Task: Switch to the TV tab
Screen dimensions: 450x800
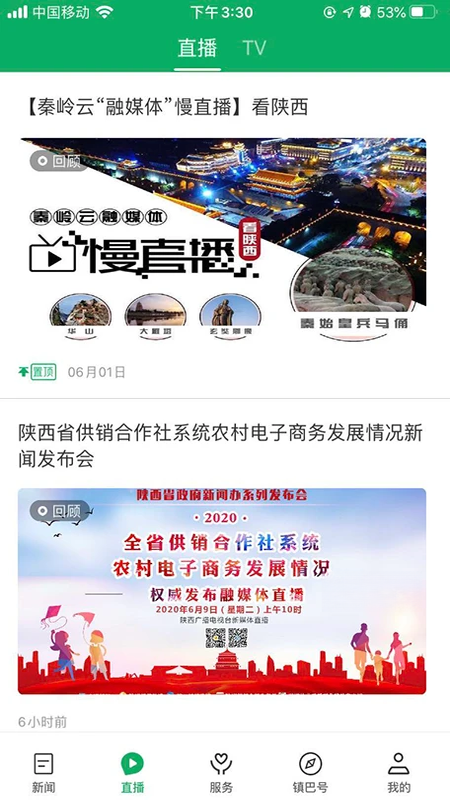Action: [254, 48]
